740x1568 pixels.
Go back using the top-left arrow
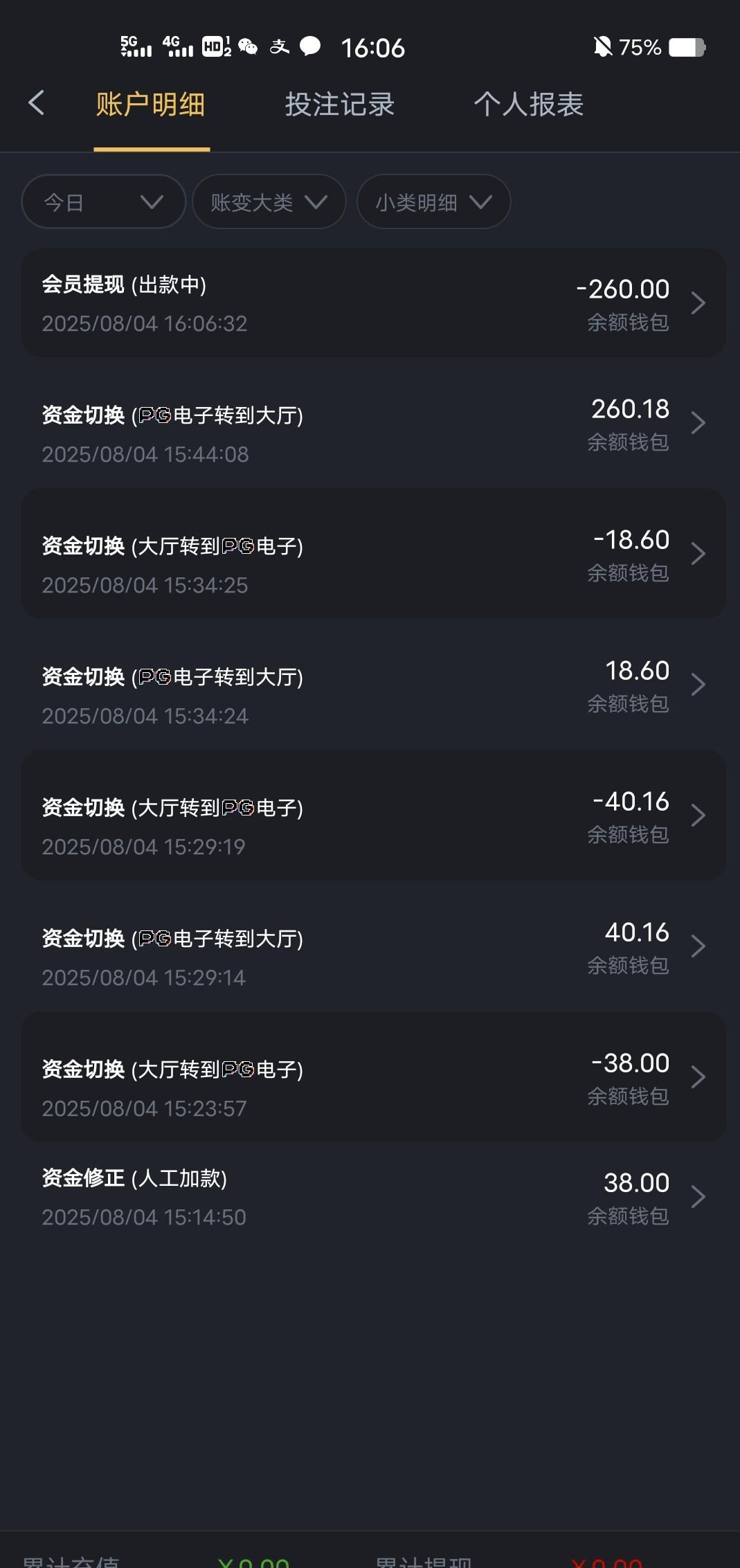tap(37, 104)
